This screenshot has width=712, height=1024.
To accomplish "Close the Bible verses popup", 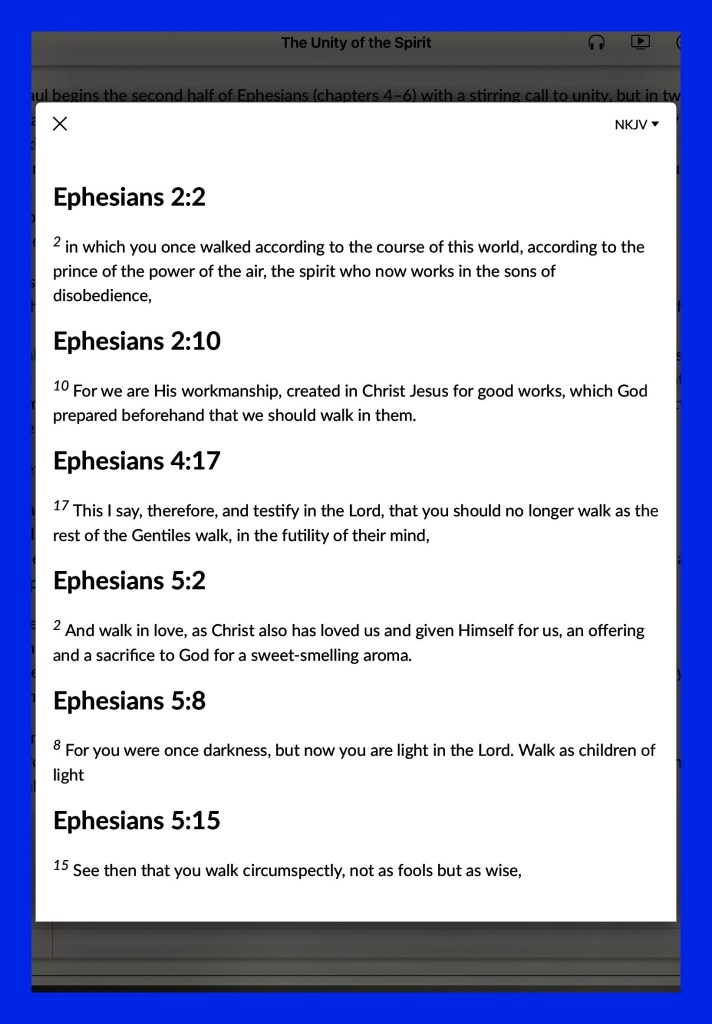I will (60, 124).
